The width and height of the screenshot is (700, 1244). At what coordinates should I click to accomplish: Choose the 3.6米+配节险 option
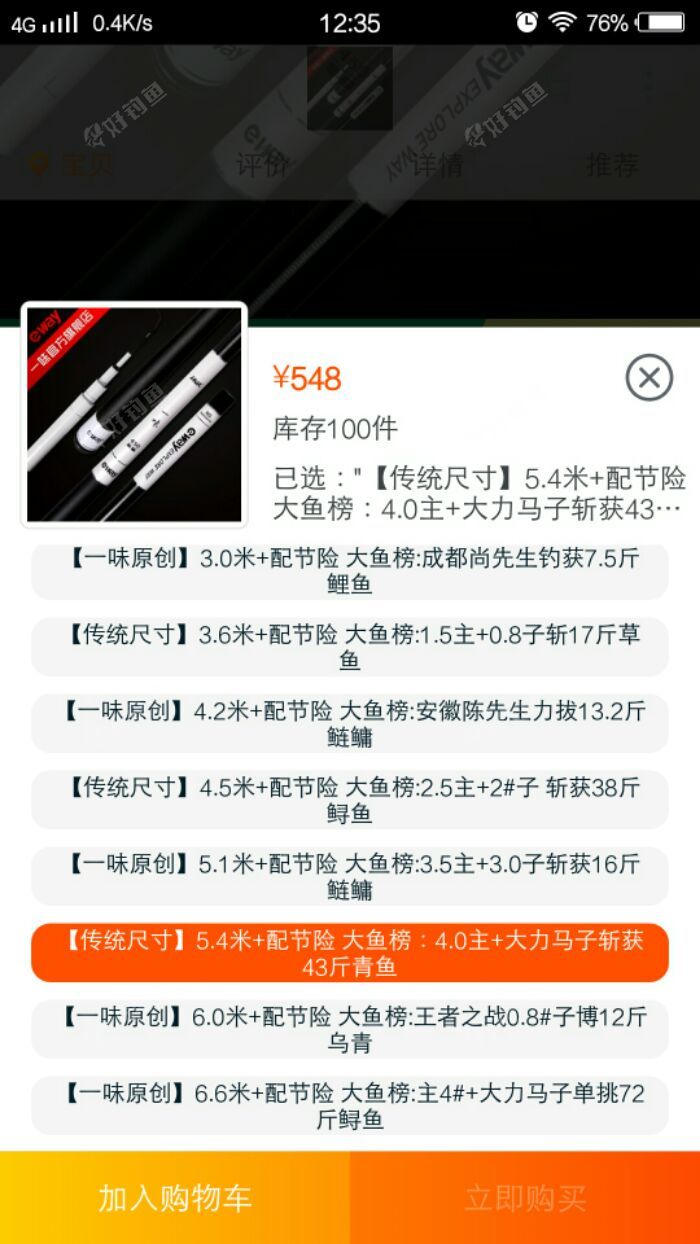coord(349,647)
